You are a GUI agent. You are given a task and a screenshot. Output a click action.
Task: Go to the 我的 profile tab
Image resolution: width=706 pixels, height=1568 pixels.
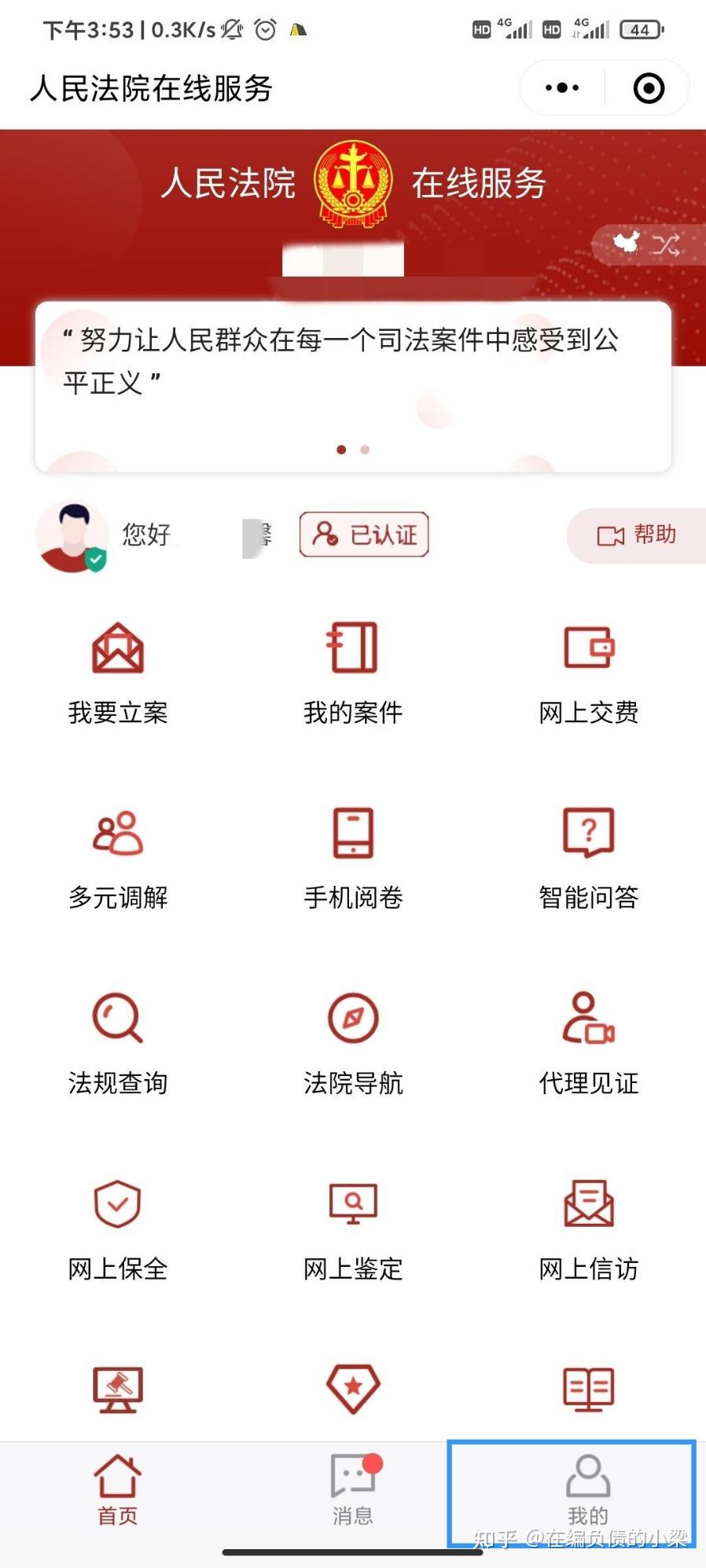click(x=588, y=1489)
